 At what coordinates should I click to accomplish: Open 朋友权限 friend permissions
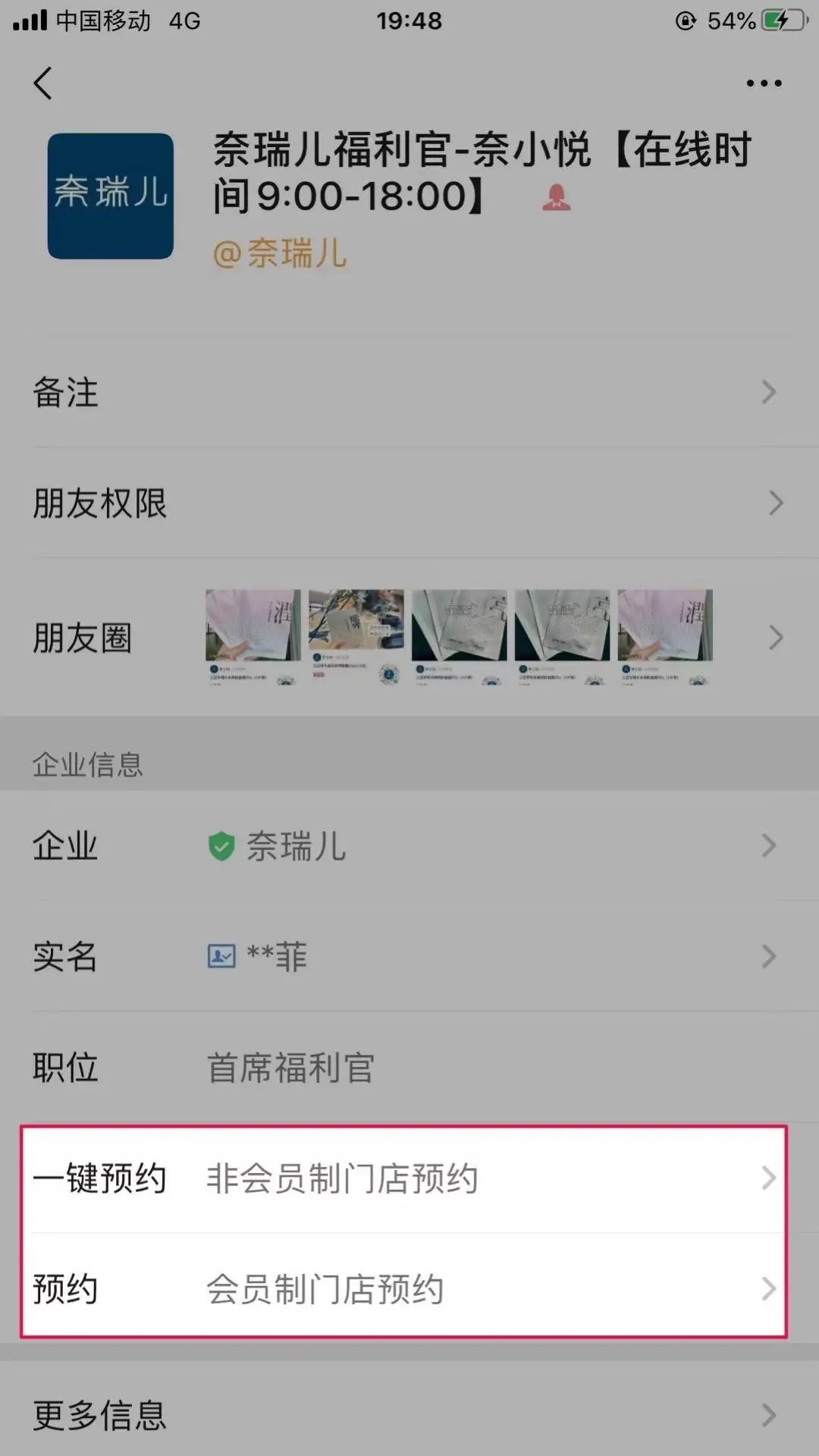(409, 502)
